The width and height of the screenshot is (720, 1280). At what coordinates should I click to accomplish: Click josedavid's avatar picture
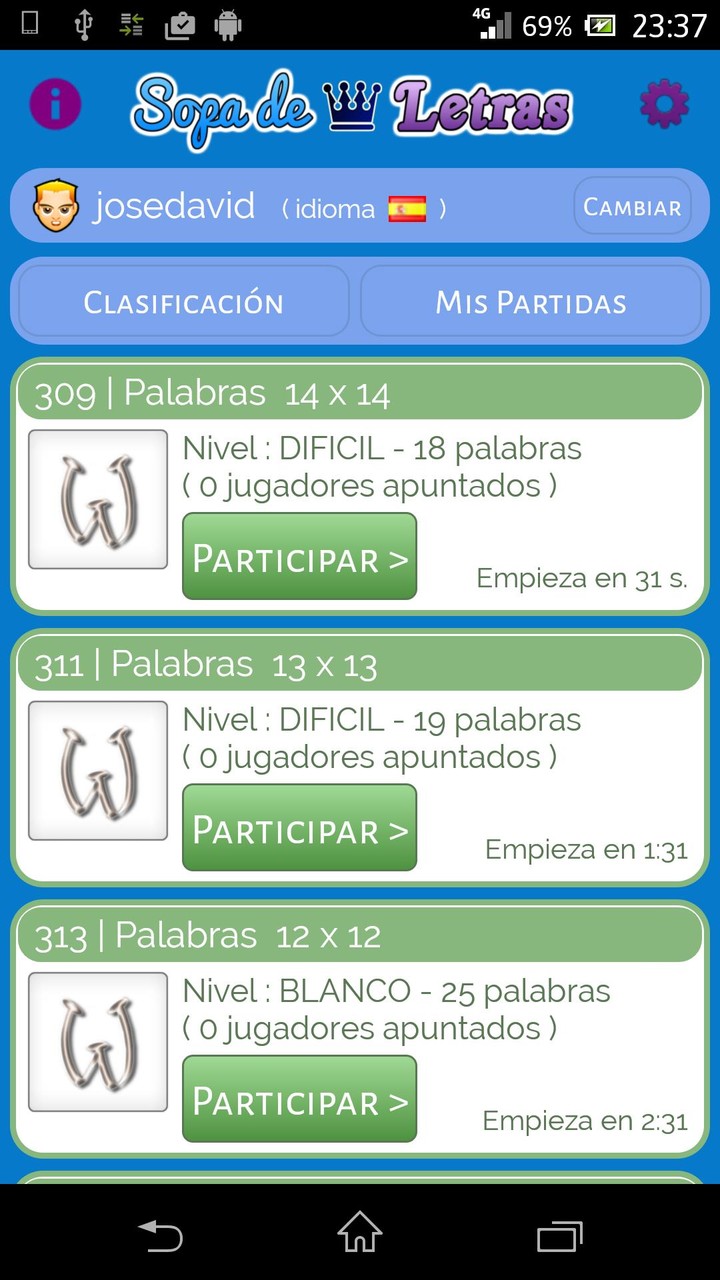[57, 207]
